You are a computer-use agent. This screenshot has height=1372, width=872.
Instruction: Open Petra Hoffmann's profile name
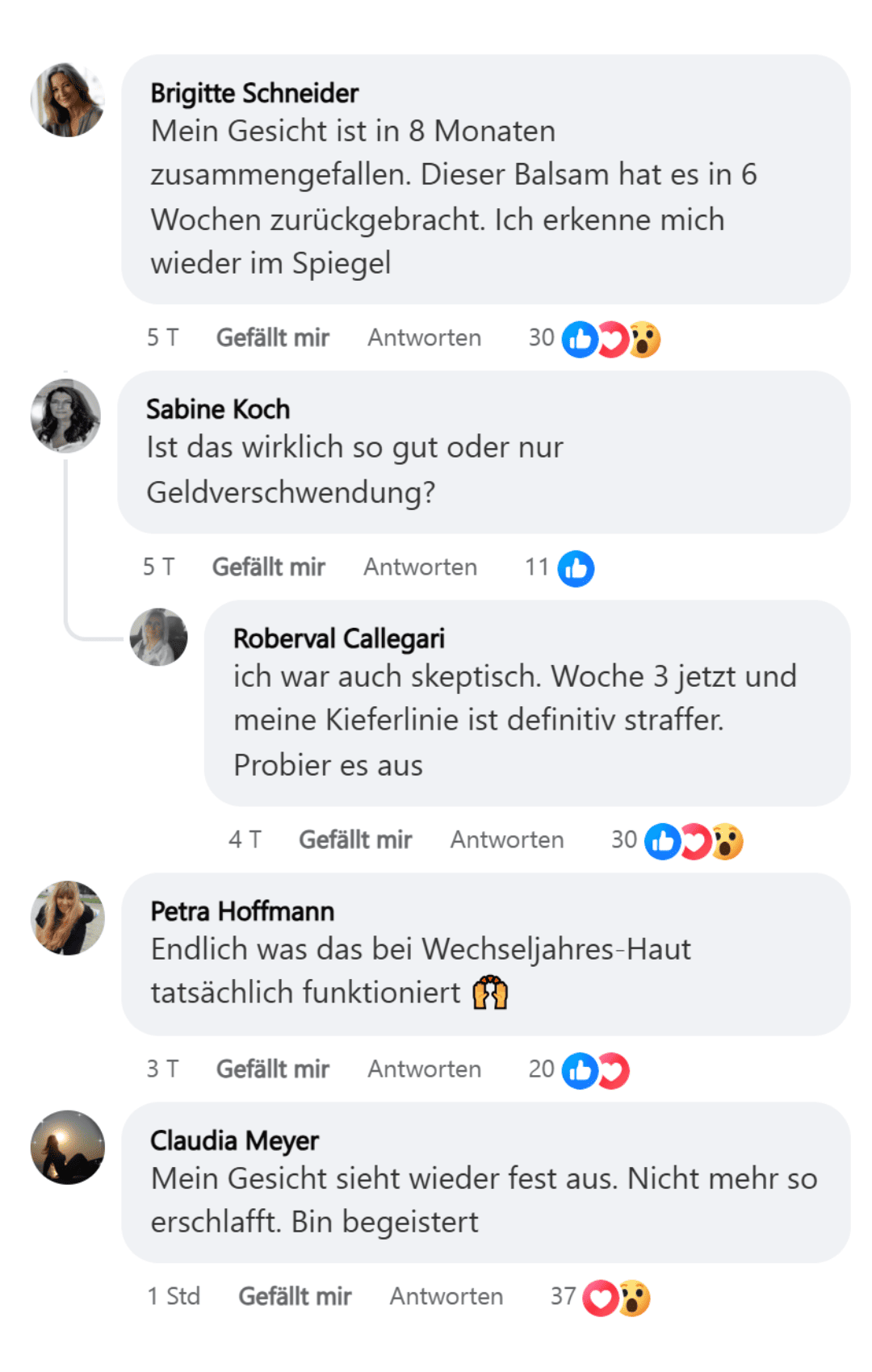[x=242, y=911]
